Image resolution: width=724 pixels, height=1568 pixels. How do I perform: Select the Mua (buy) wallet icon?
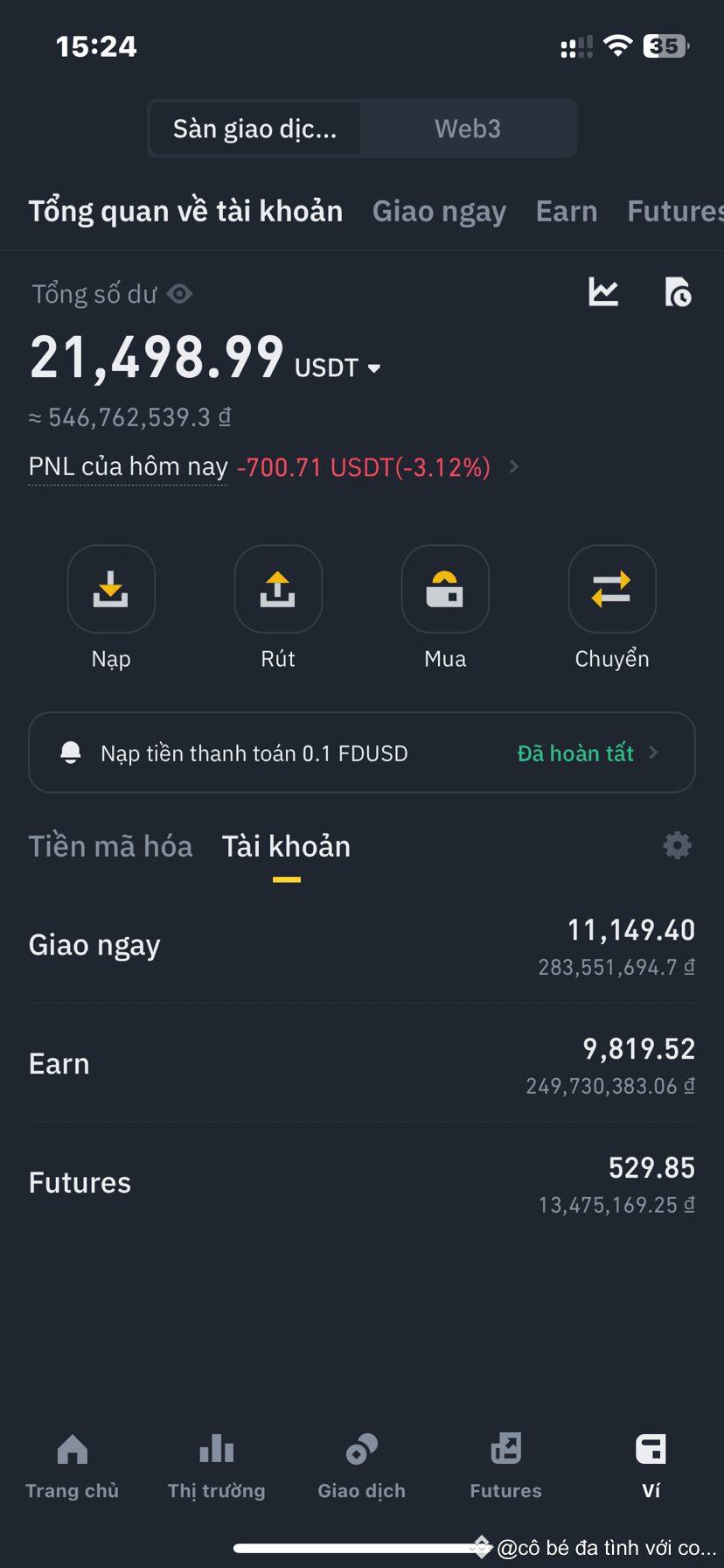[x=445, y=588]
